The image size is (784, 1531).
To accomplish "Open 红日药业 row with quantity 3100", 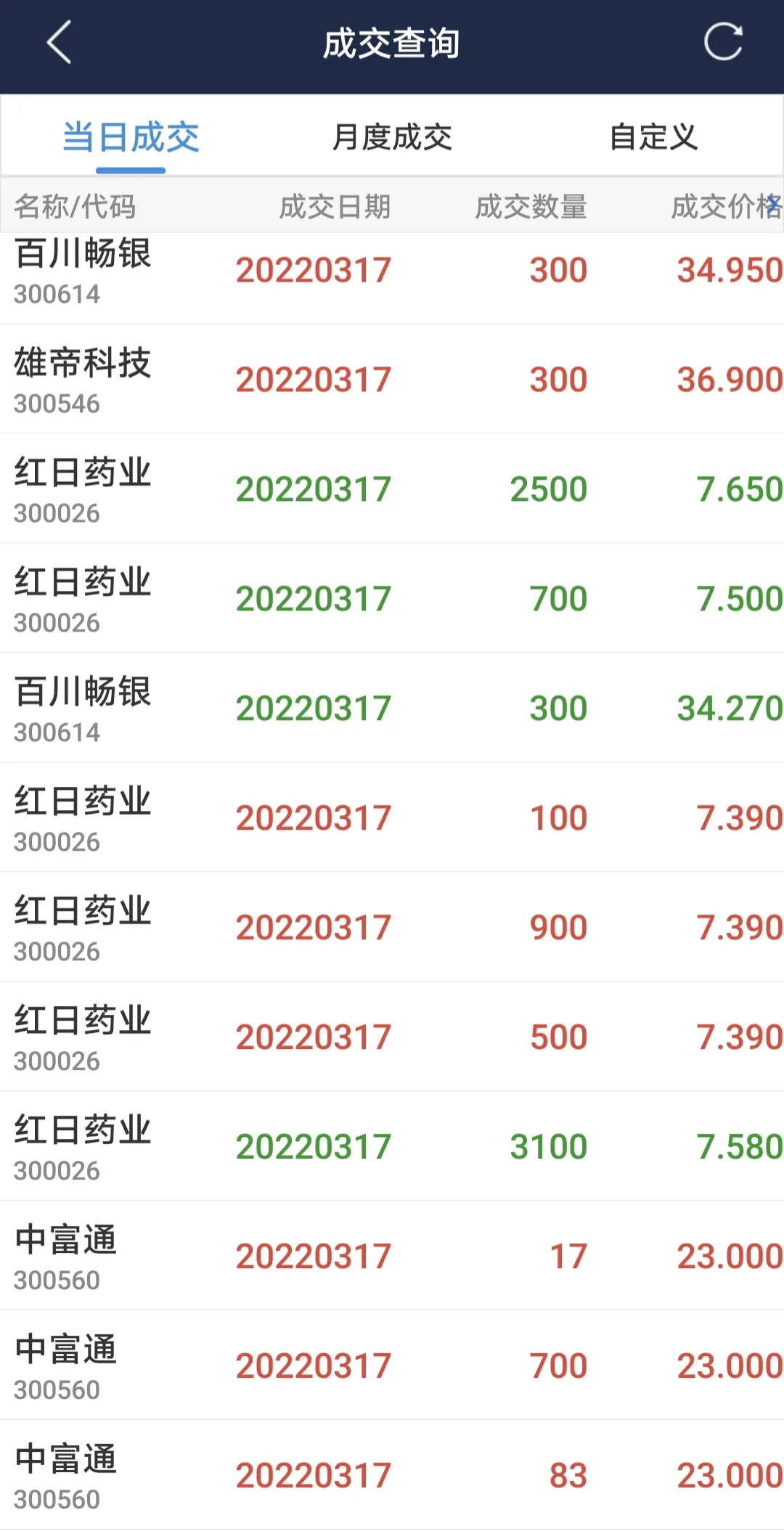I will click(x=392, y=1147).
